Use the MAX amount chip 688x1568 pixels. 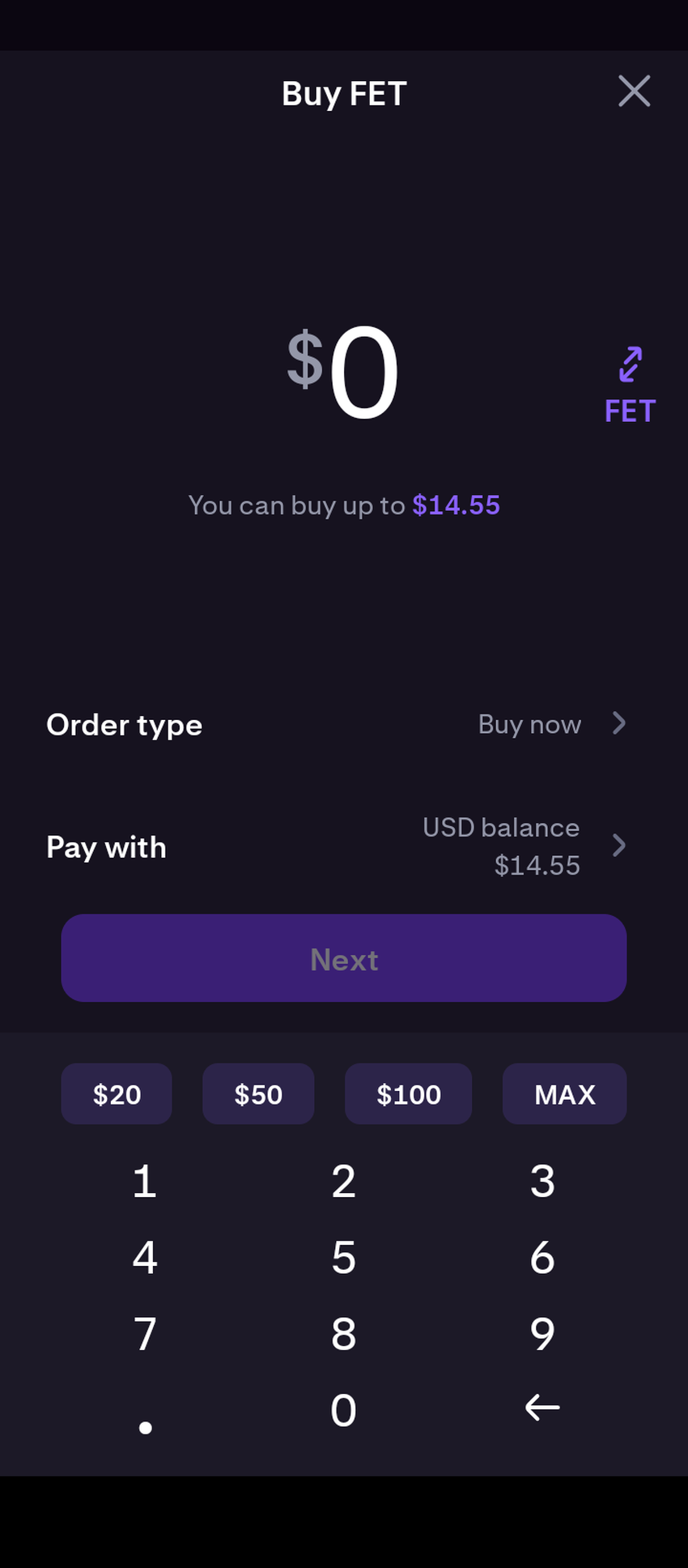point(564,1094)
